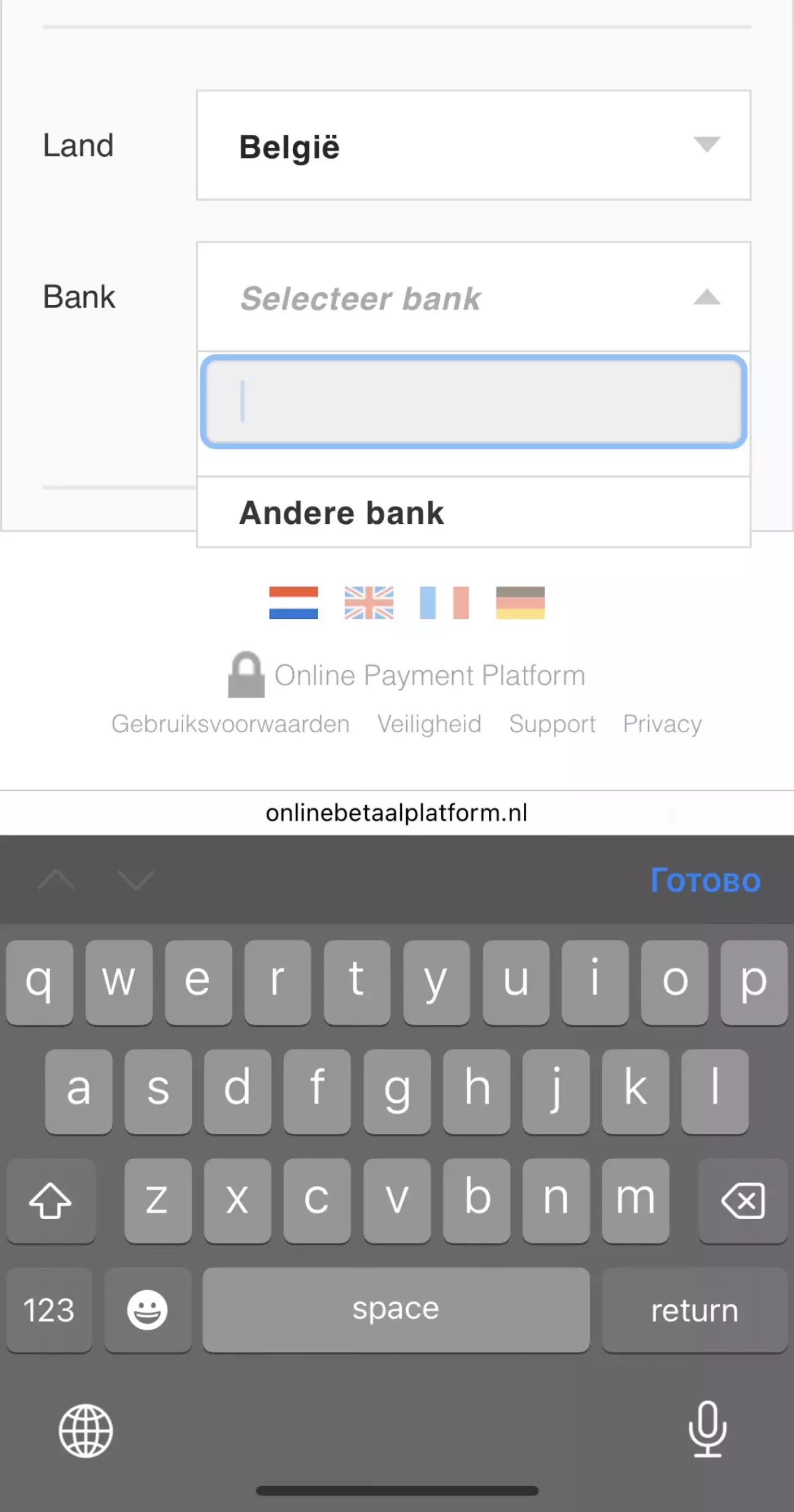Select the Andere bank option
794x1512 pixels.
[x=473, y=513]
